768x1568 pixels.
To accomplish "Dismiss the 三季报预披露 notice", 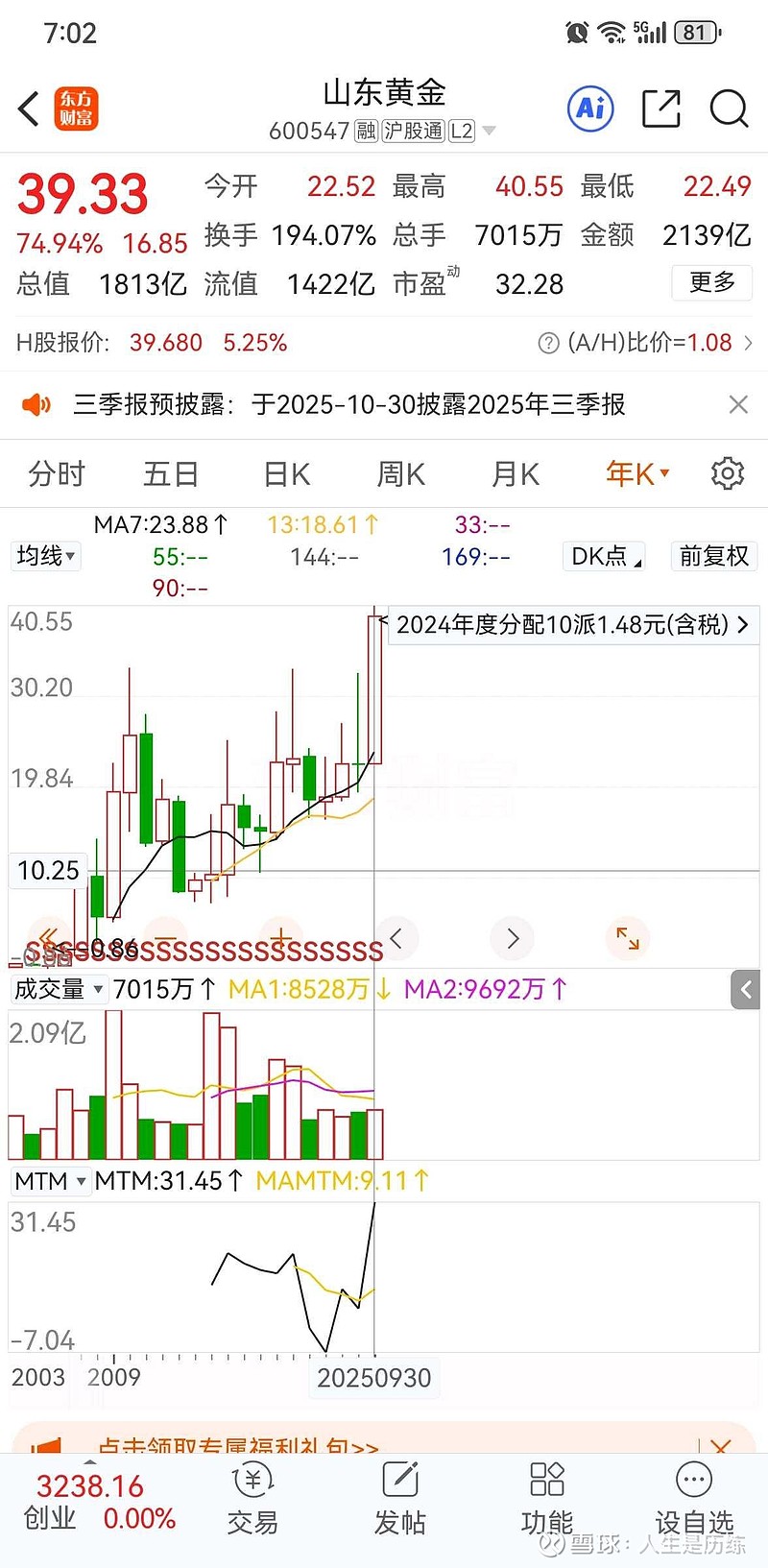I will tap(738, 404).
